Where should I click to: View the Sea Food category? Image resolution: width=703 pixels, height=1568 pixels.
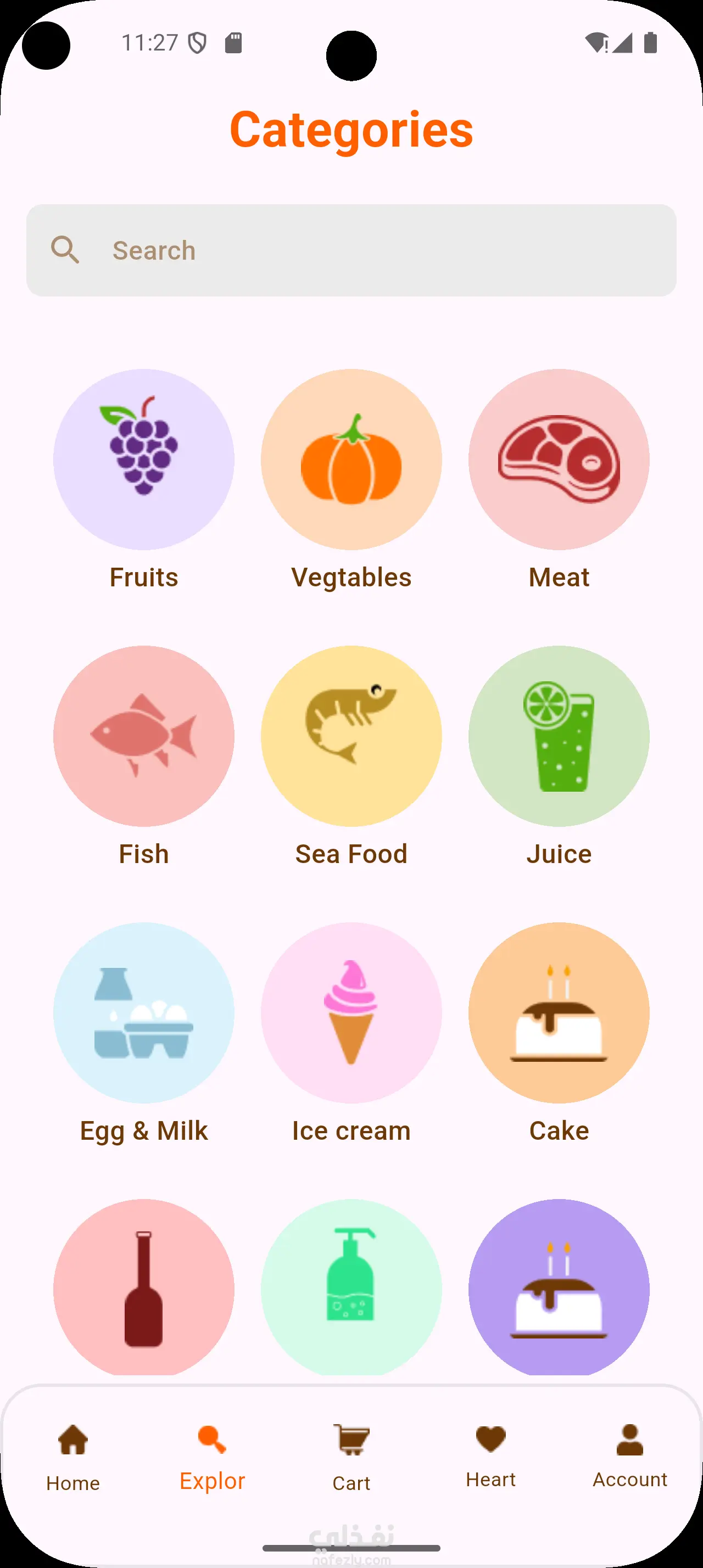[x=351, y=736]
